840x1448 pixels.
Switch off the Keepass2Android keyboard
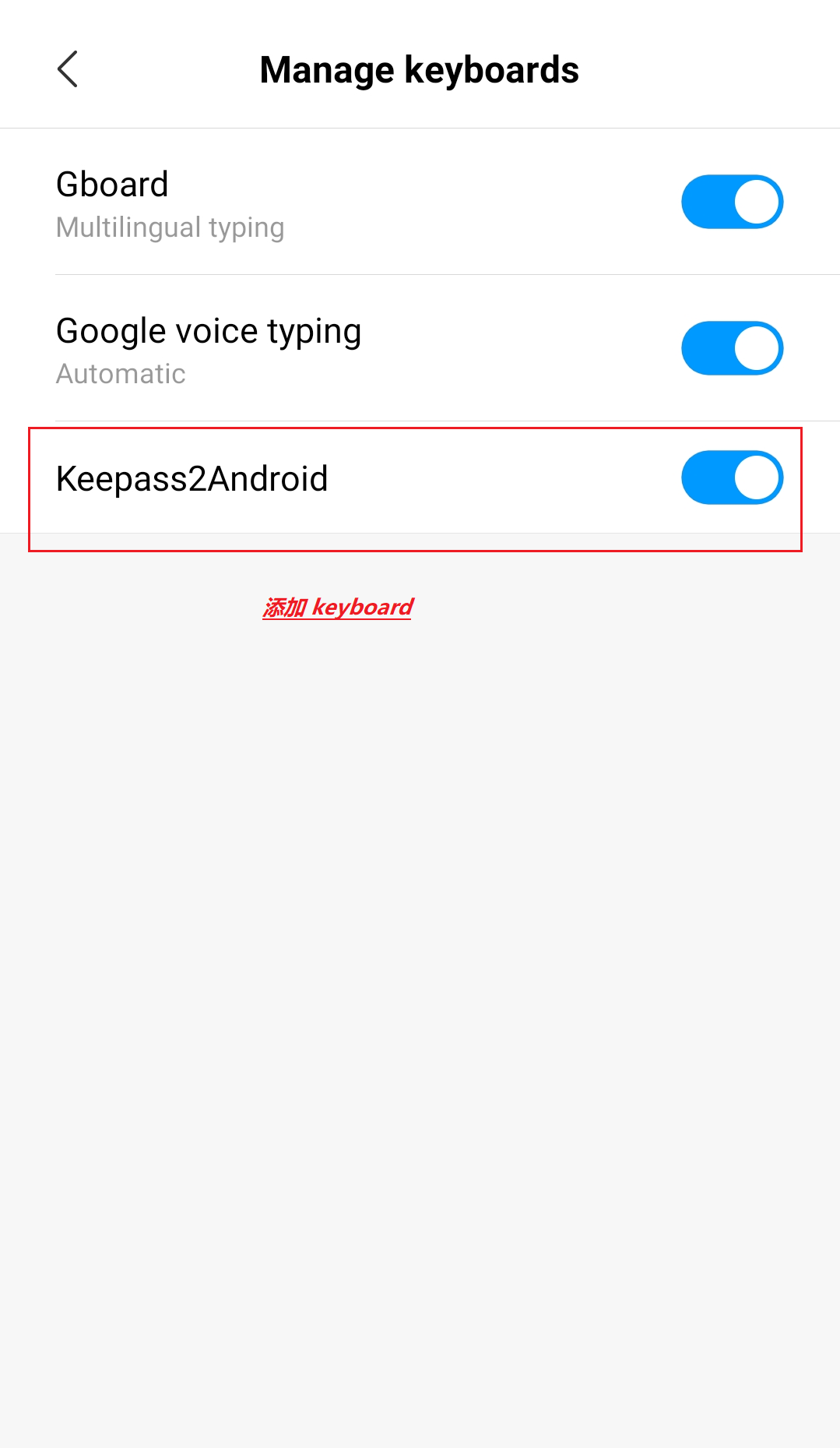click(732, 477)
